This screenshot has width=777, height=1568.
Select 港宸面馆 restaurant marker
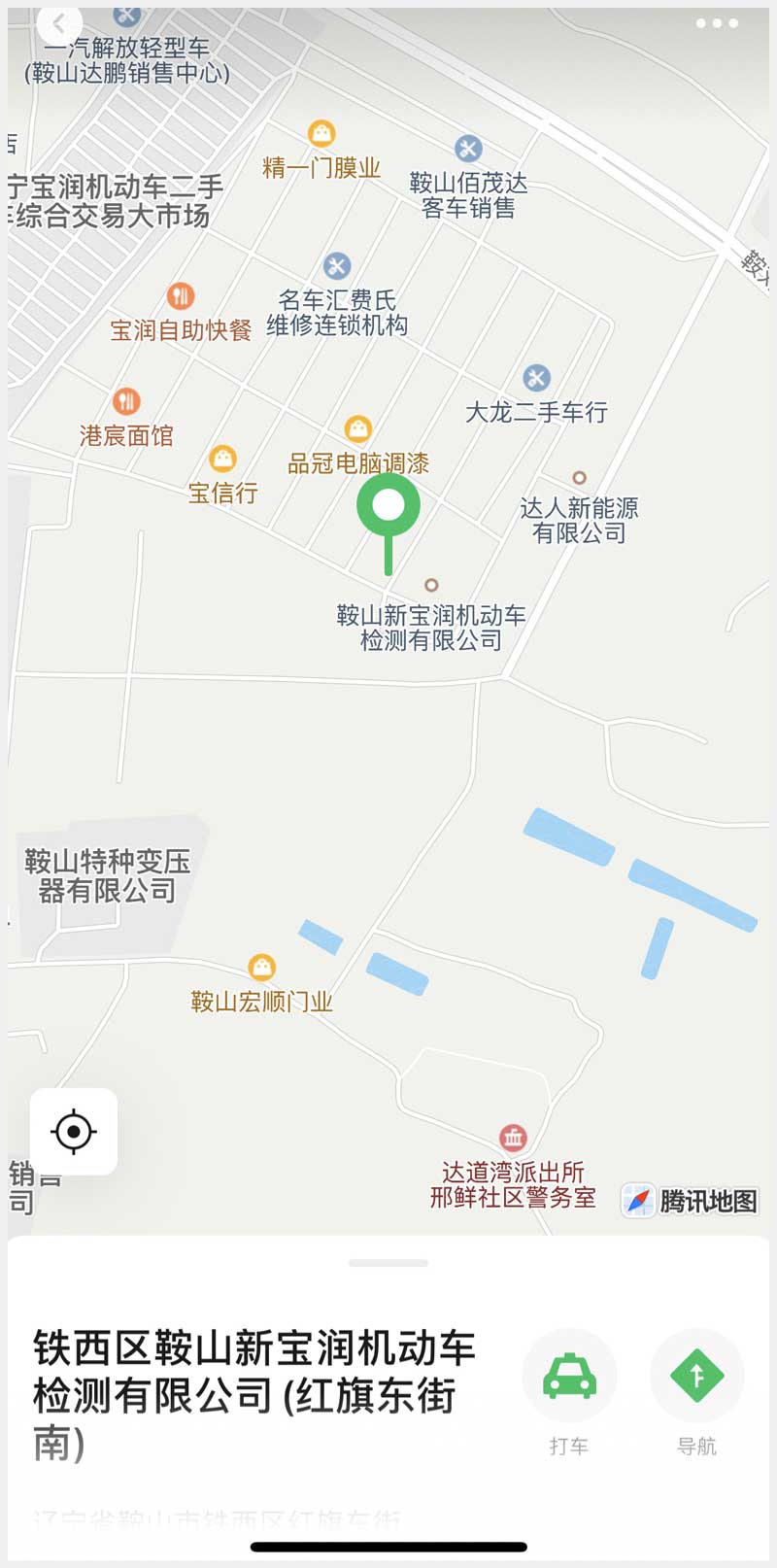coord(126,400)
